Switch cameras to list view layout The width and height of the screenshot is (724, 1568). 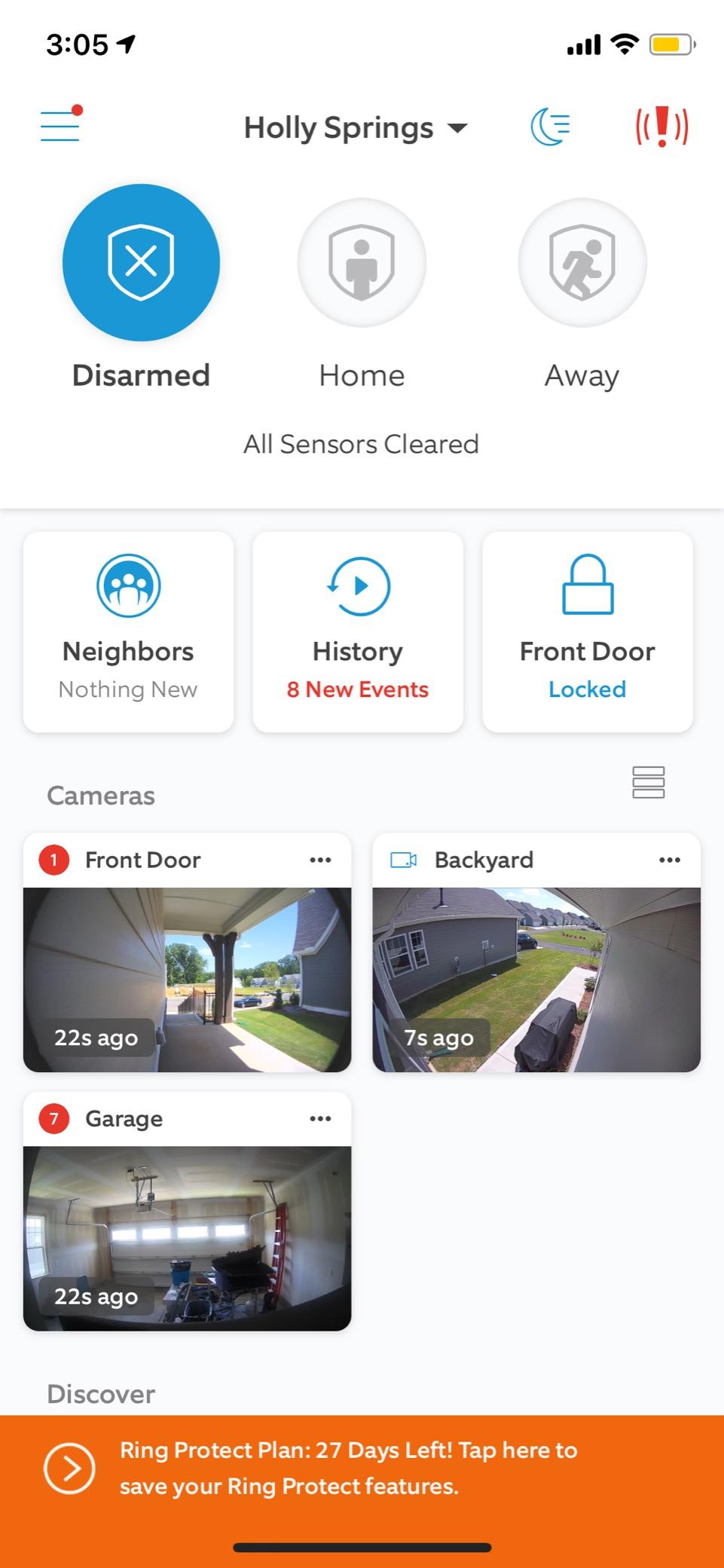649,784
